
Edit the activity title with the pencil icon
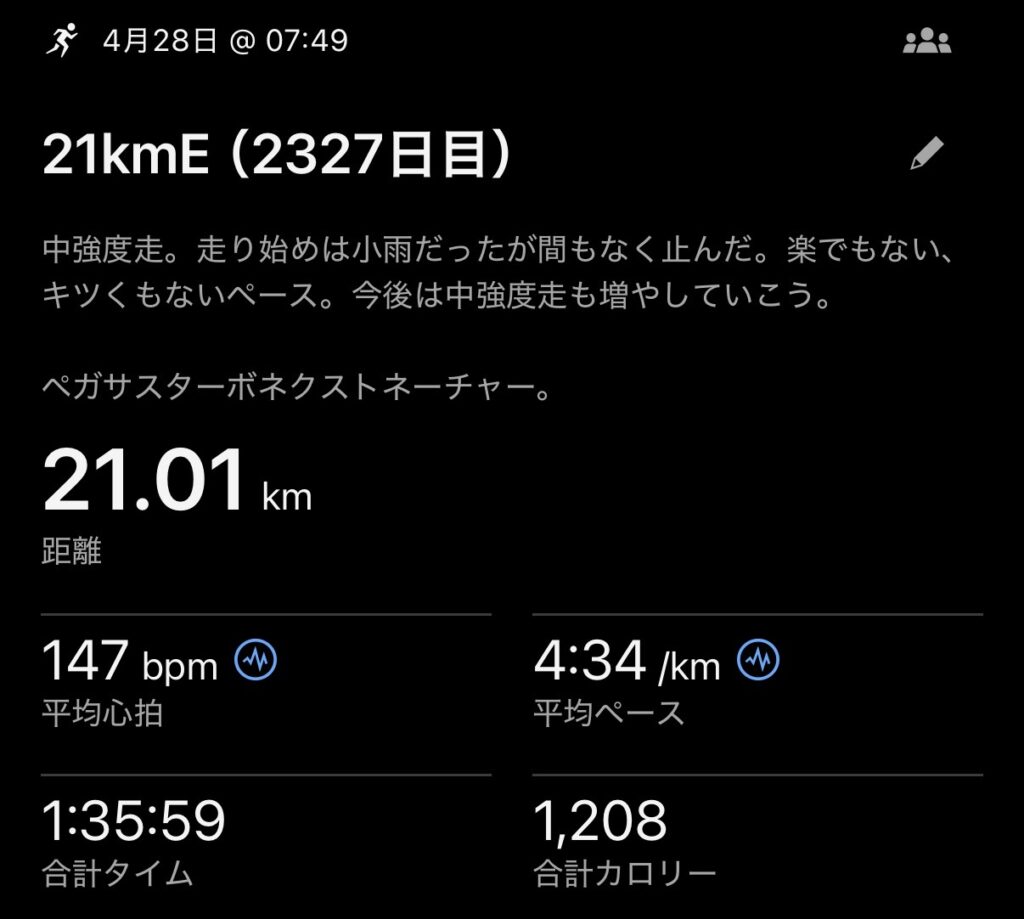pos(926,154)
